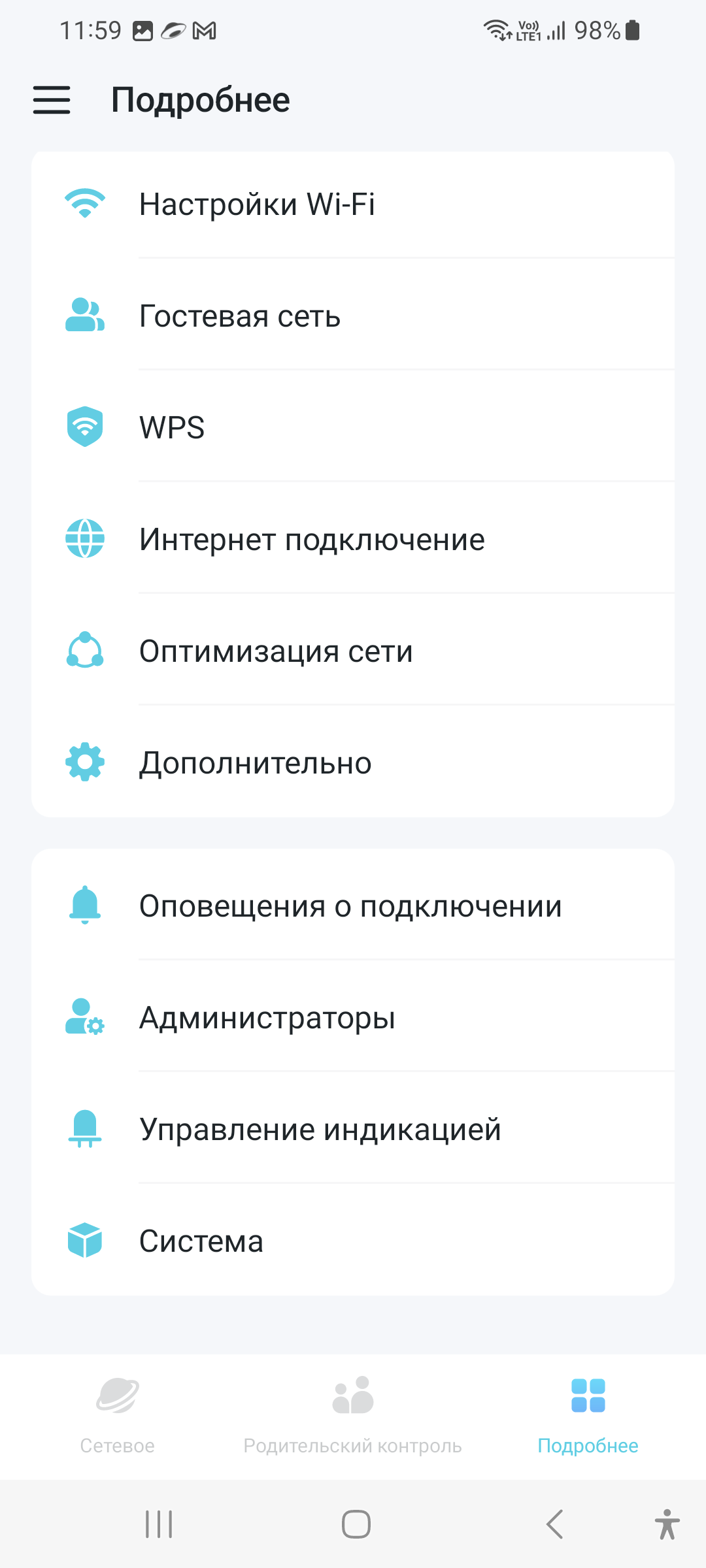Screen dimensions: 706x1568
Task: Select the Дополнительно row
Action: pos(353,763)
